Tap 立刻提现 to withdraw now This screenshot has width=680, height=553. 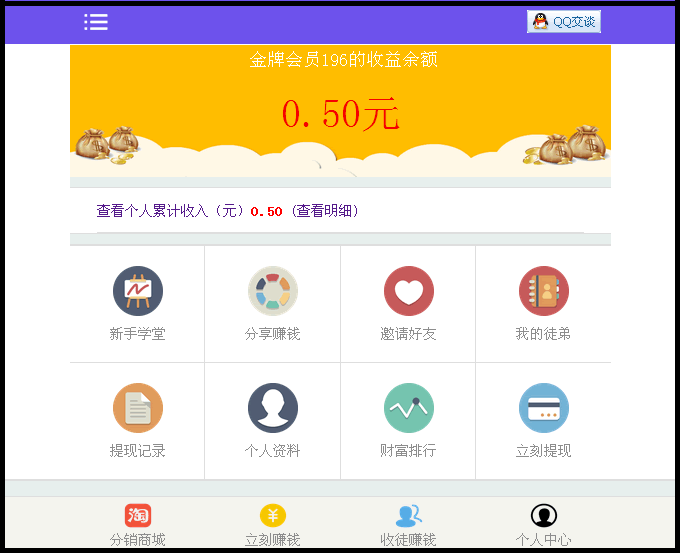(543, 420)
